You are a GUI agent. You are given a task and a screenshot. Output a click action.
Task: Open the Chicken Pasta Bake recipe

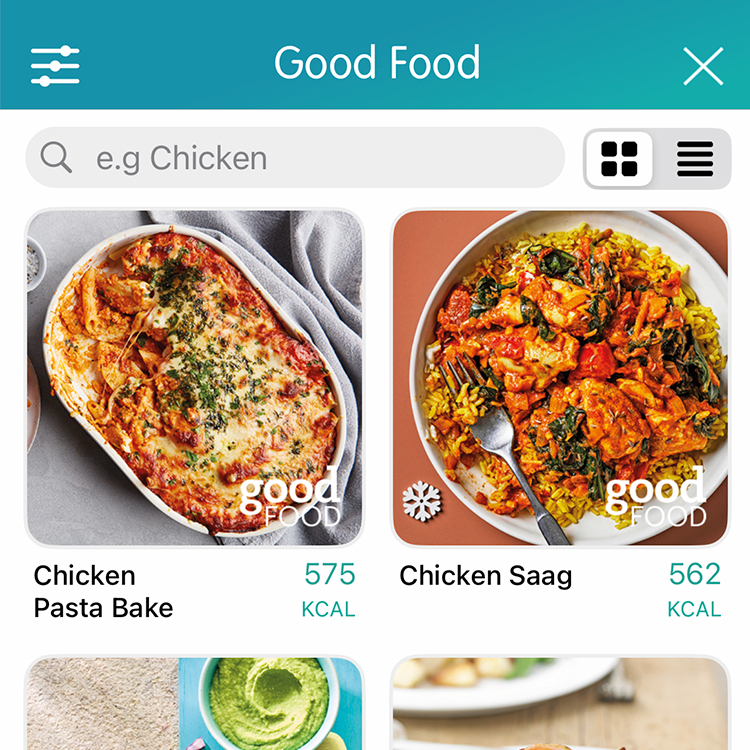tap(194, 380)
